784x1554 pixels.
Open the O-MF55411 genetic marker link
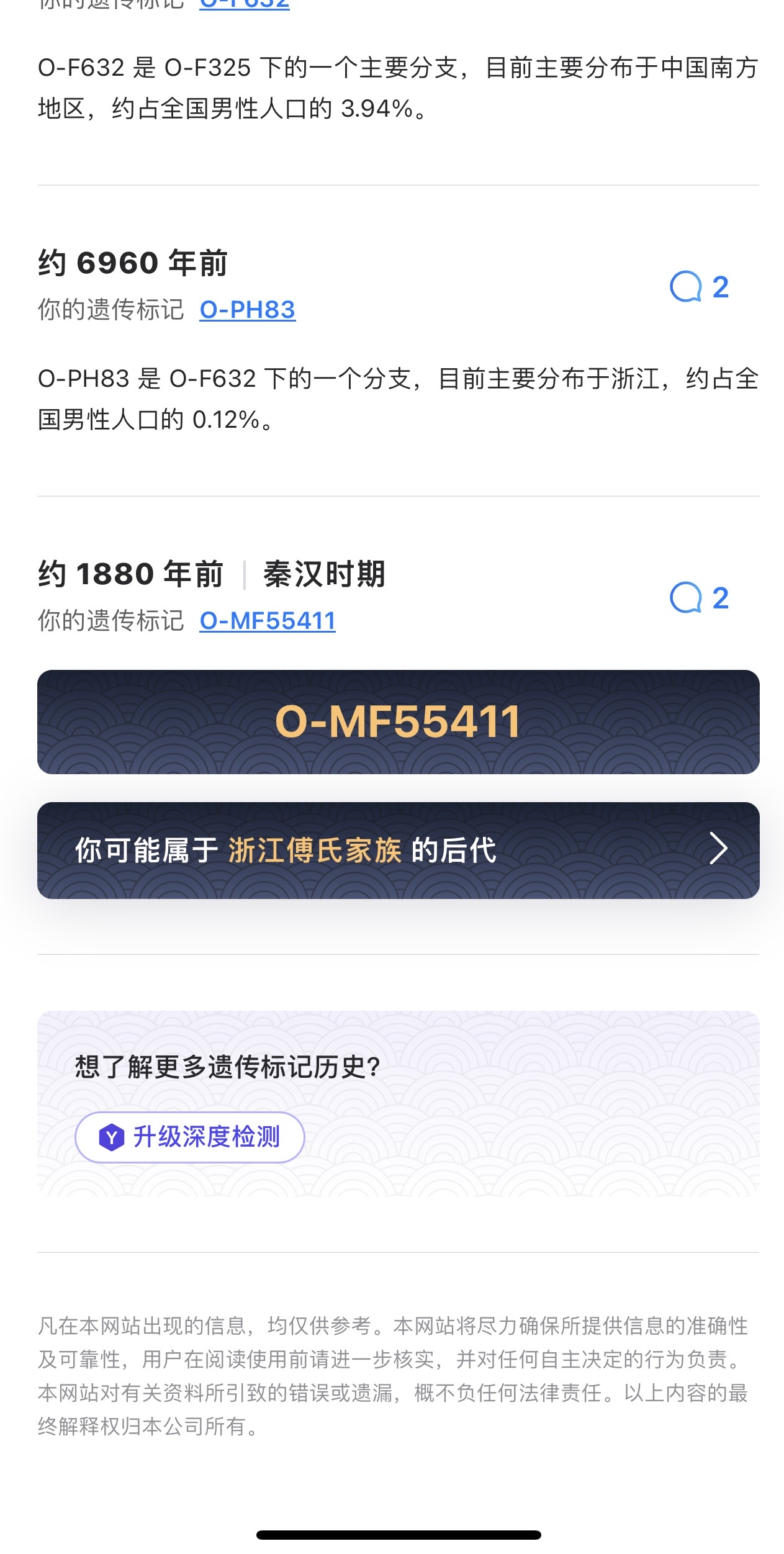(267, 621)
